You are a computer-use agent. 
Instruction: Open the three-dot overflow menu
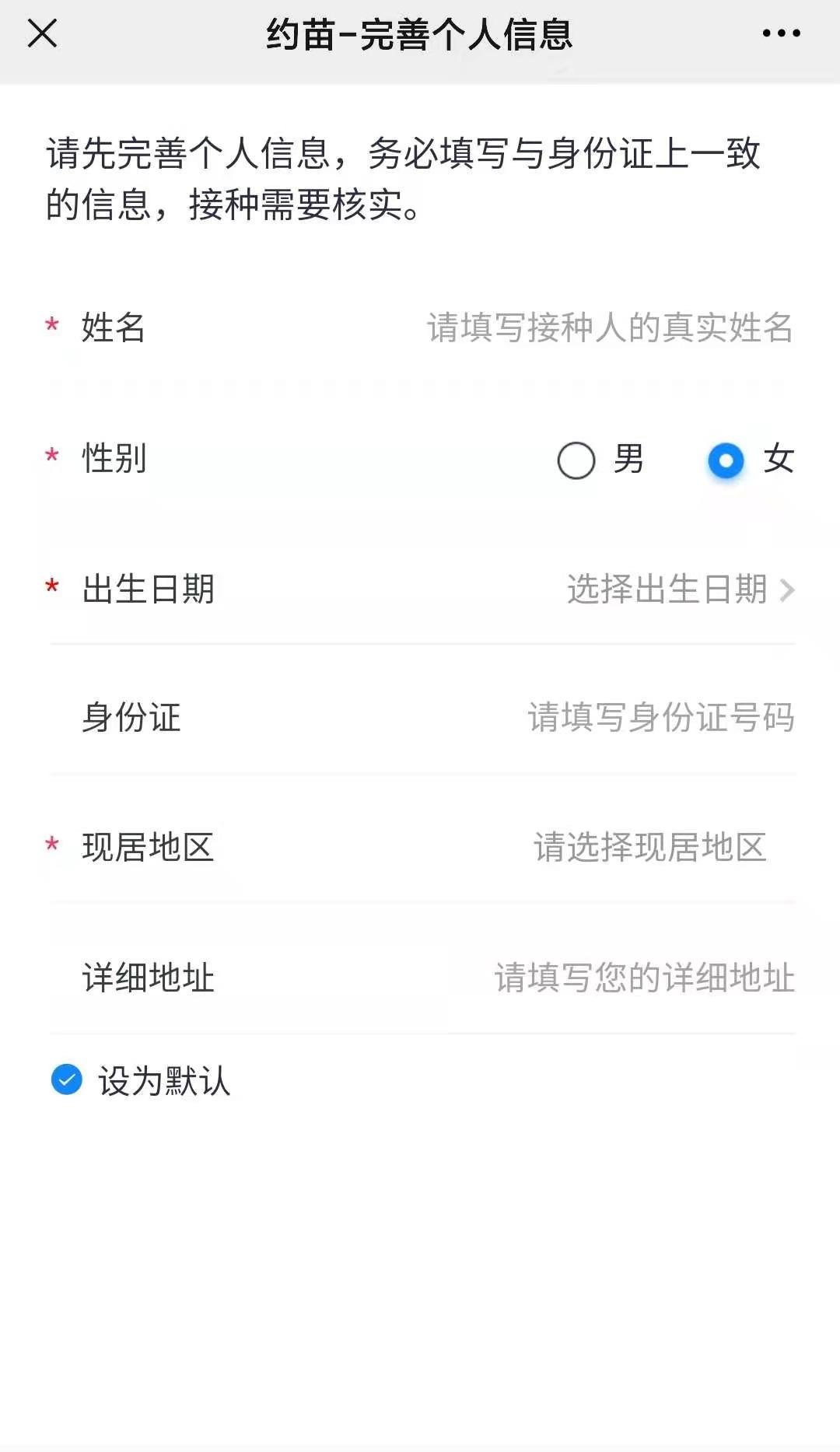[781, 33]
